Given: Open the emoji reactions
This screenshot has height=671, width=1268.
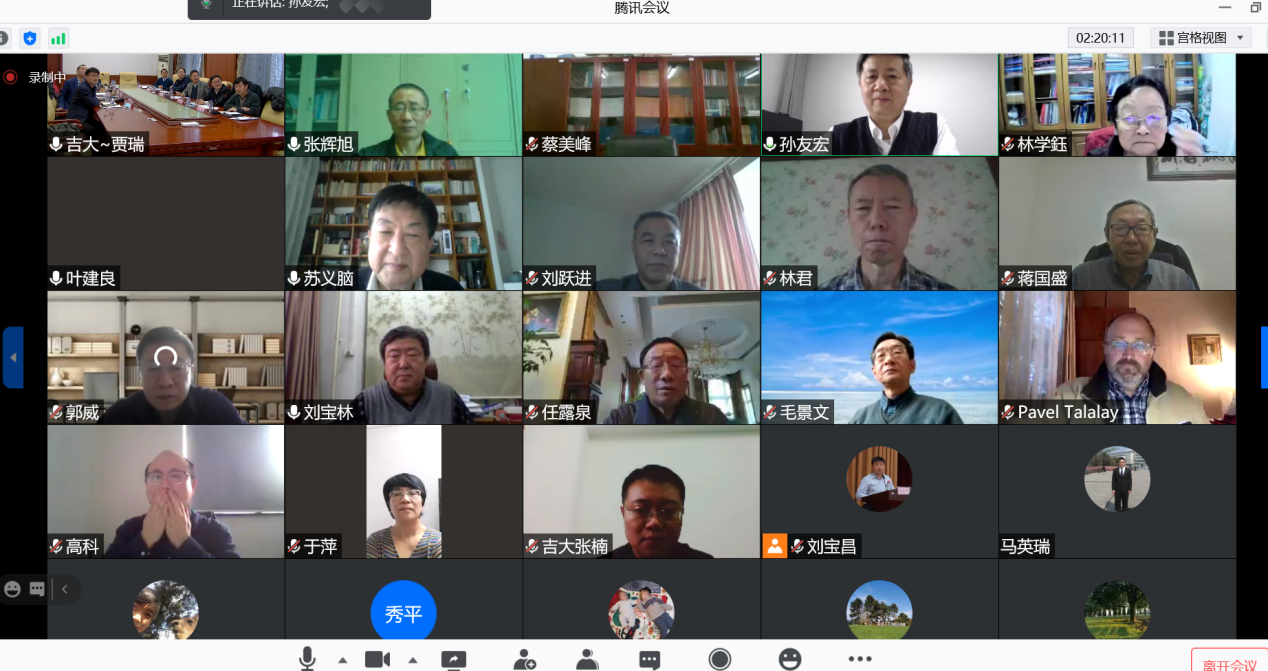Looking at the screenshot, I should 790,659.
